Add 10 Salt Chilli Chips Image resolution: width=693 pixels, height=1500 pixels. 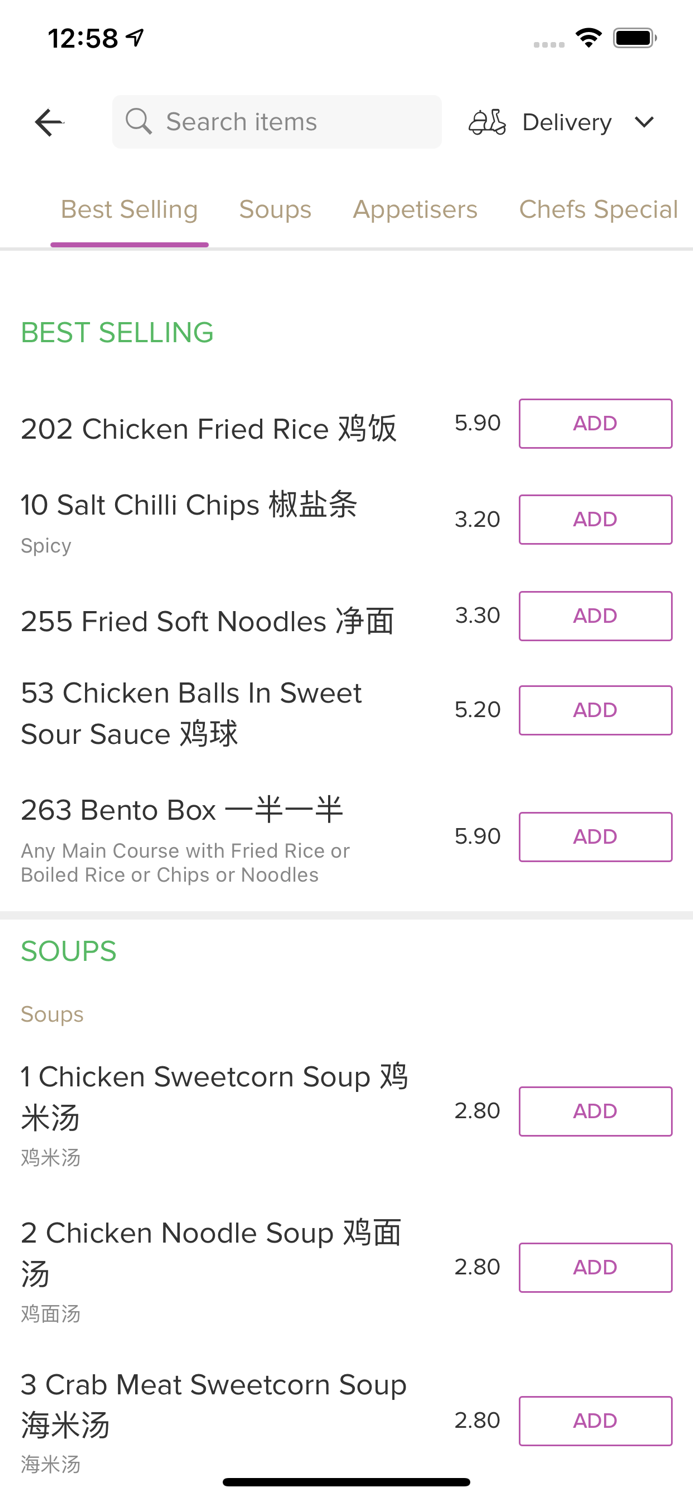(x=595, y=519)
